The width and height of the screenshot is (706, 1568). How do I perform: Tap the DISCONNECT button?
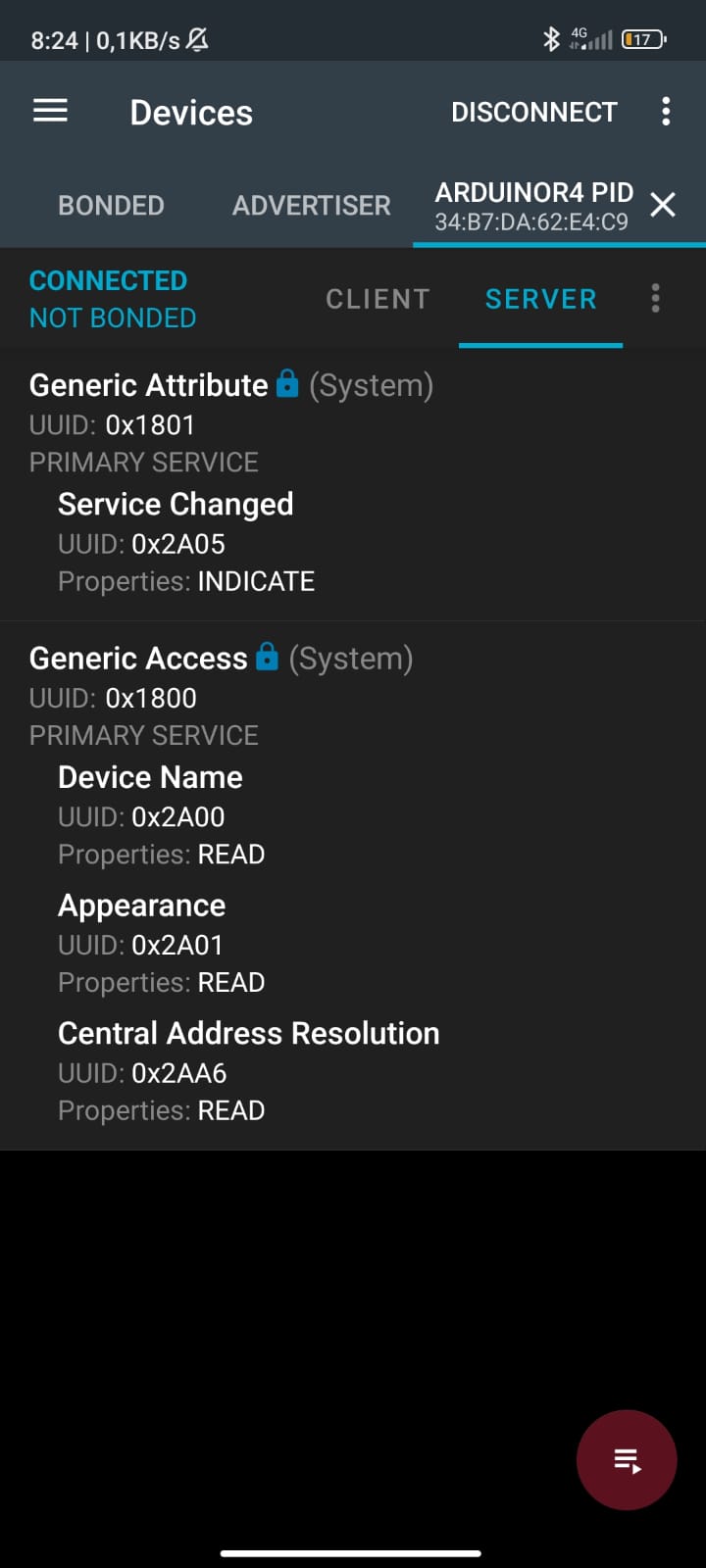point(533,112)
